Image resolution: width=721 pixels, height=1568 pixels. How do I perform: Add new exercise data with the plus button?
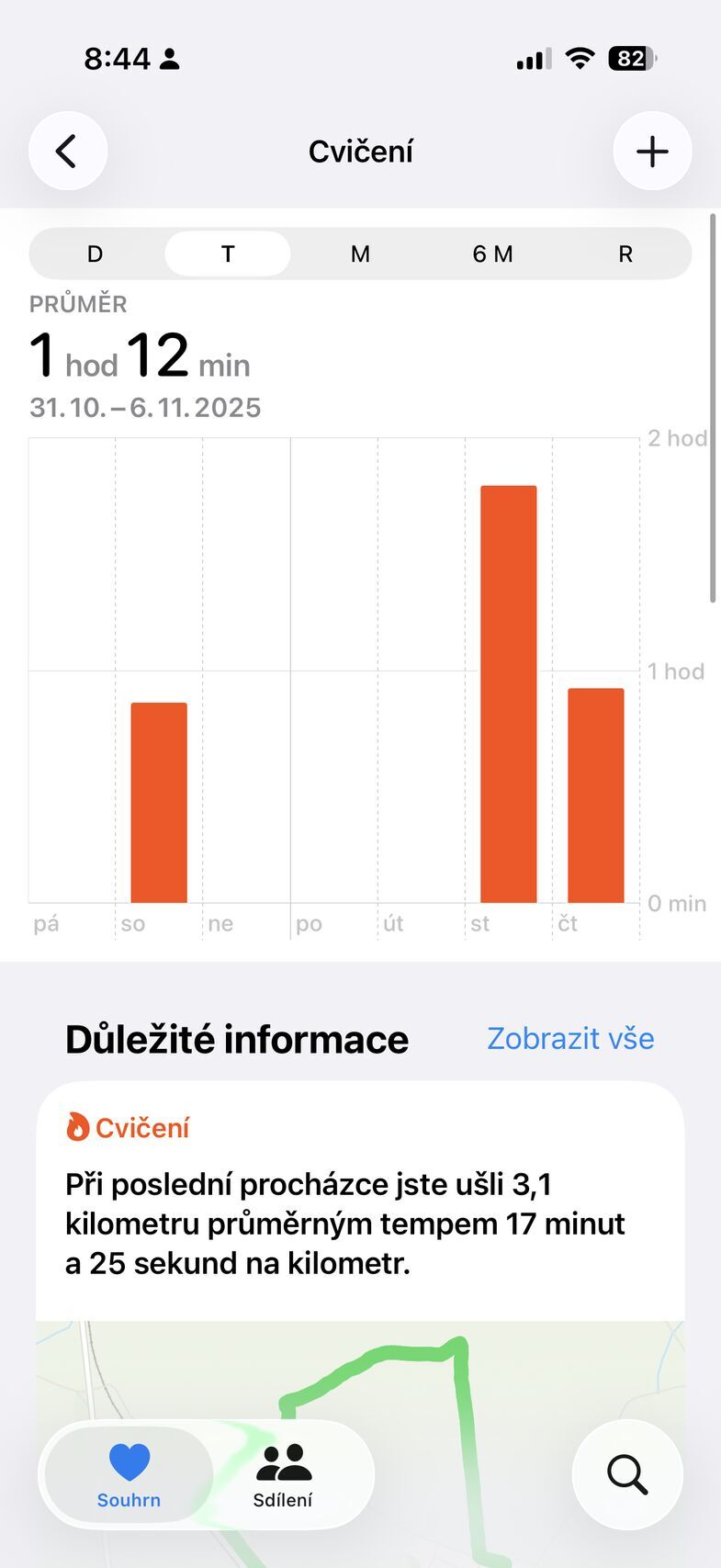click(652, 152)
